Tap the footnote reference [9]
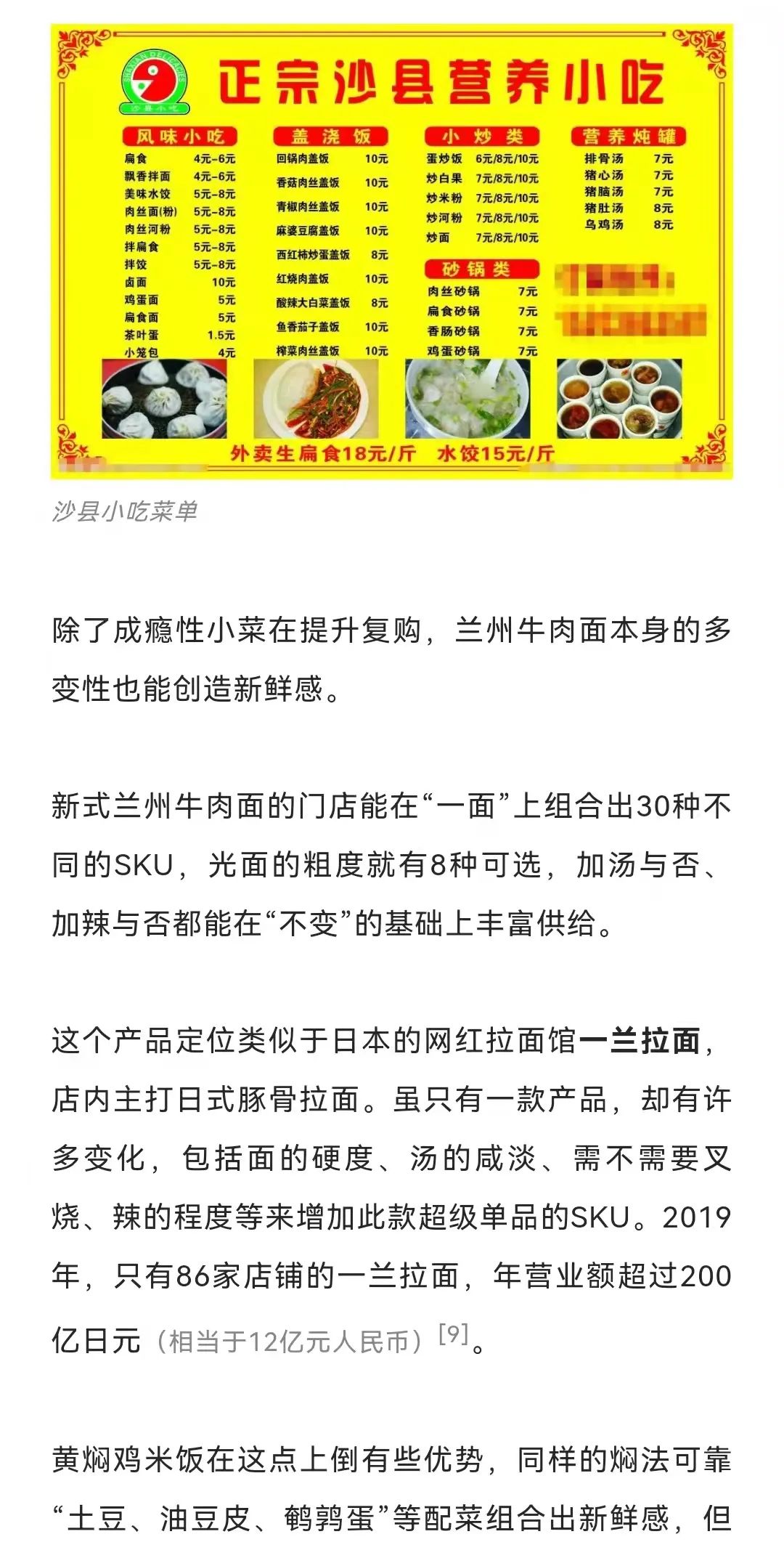The height and width of the screenshot is (1558, 784). (454, 1334)
